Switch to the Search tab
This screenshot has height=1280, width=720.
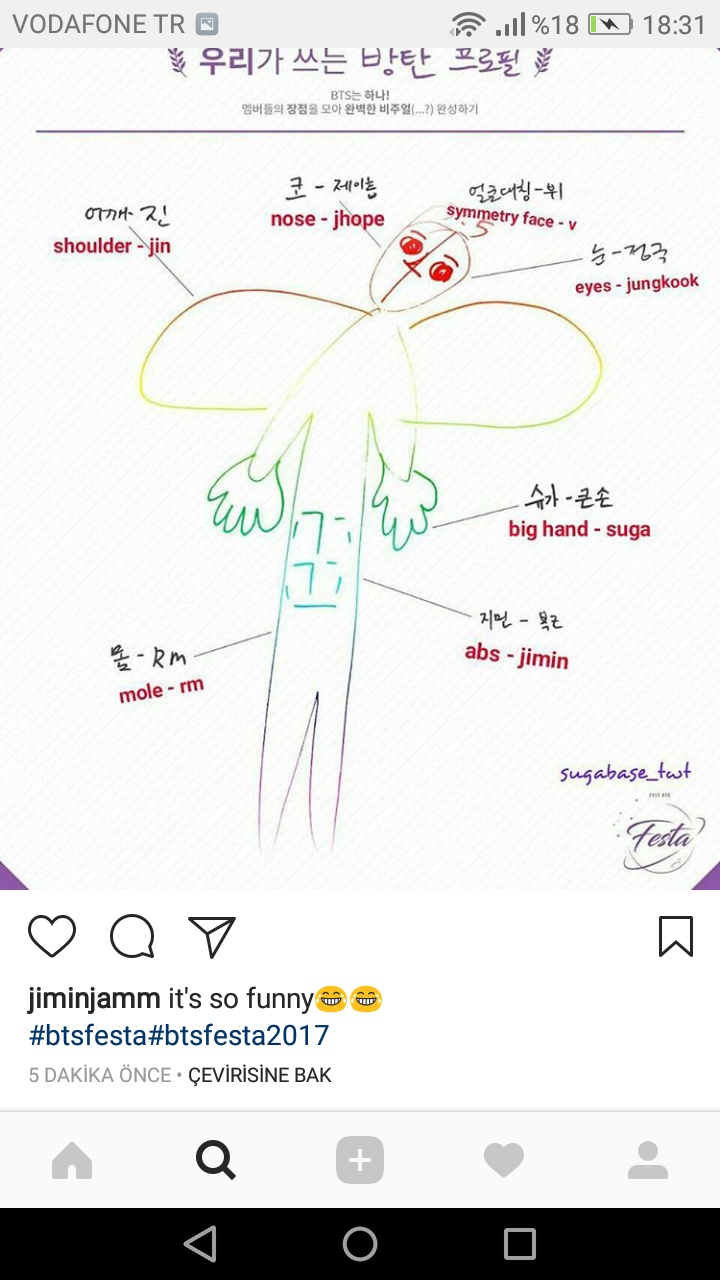click(x=216, y=1161)
